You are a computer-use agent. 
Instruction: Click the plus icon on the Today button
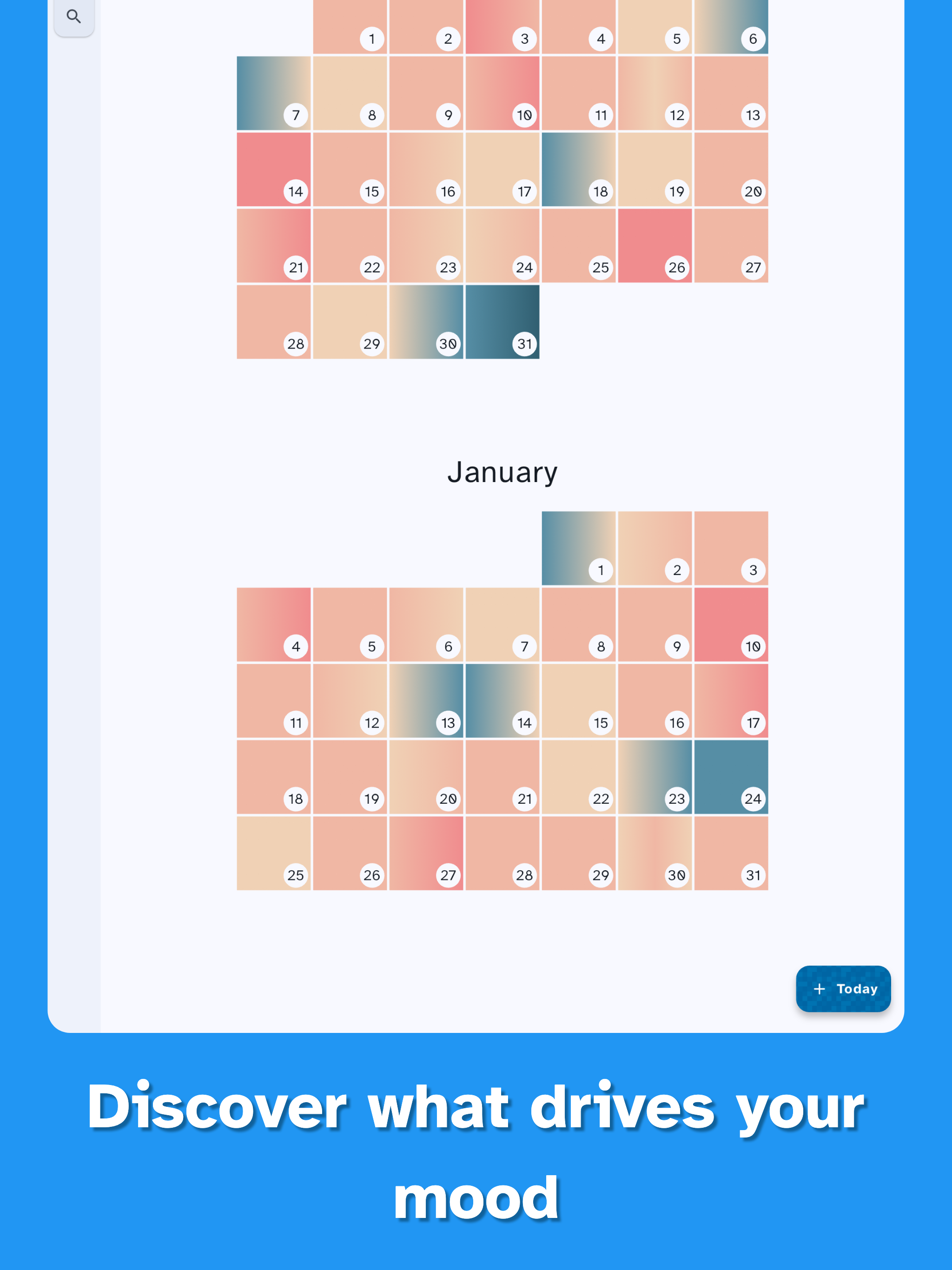coord(820,988)
